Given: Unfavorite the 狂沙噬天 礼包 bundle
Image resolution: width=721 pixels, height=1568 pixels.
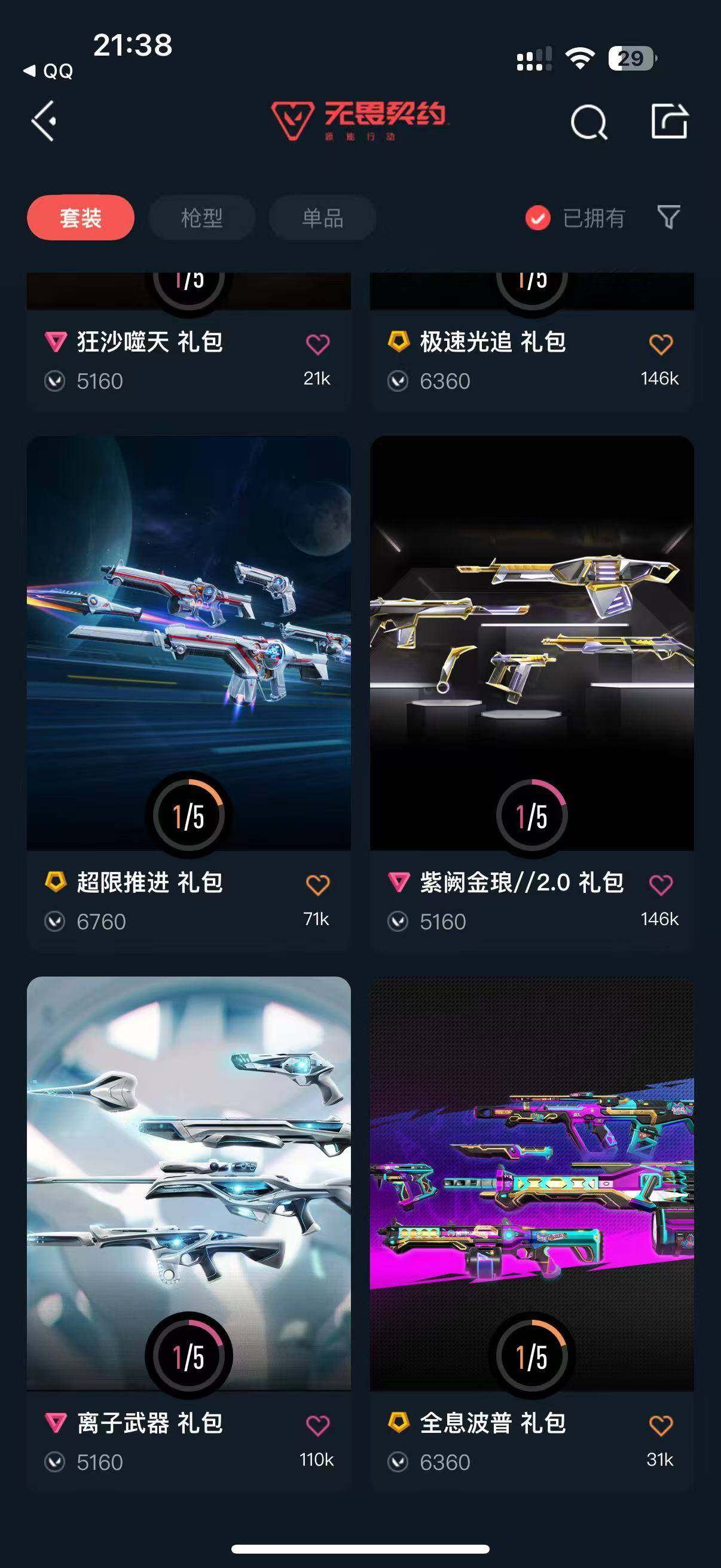Looking at the screenshot, I should click(317, 344).
